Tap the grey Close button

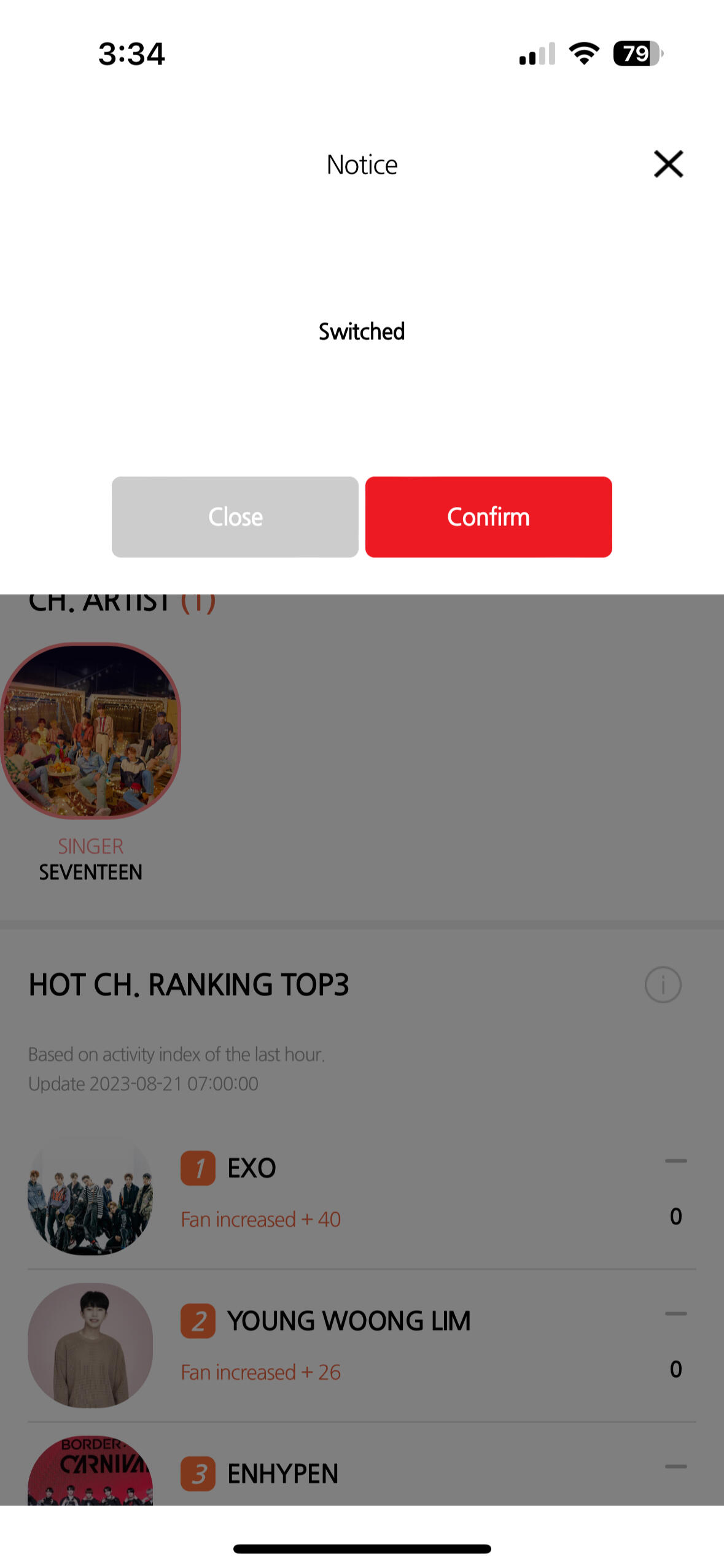coord(235,517)
